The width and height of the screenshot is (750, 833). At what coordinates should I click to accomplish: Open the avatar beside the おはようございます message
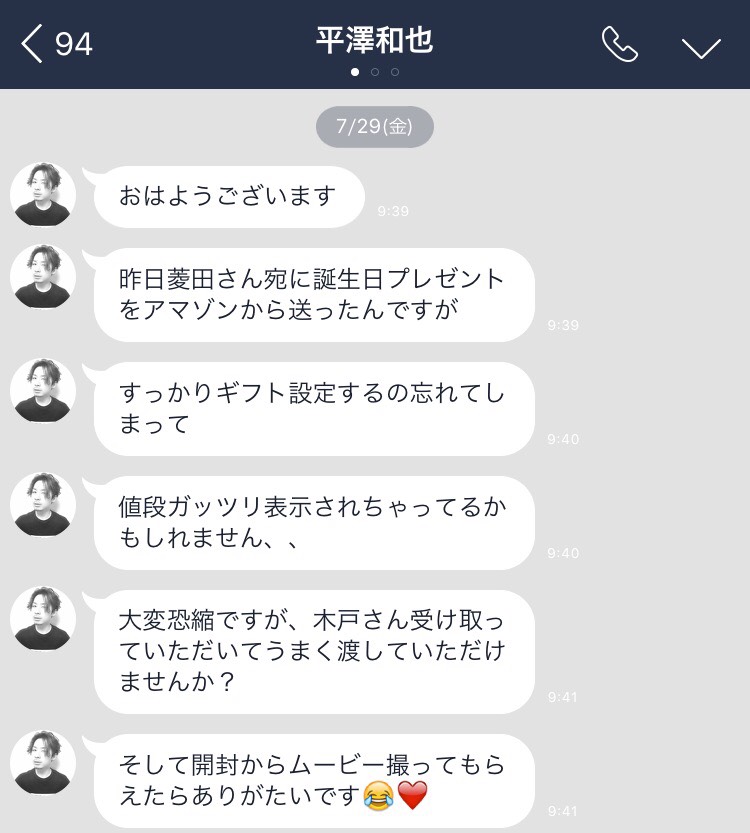tap(43, 194)
